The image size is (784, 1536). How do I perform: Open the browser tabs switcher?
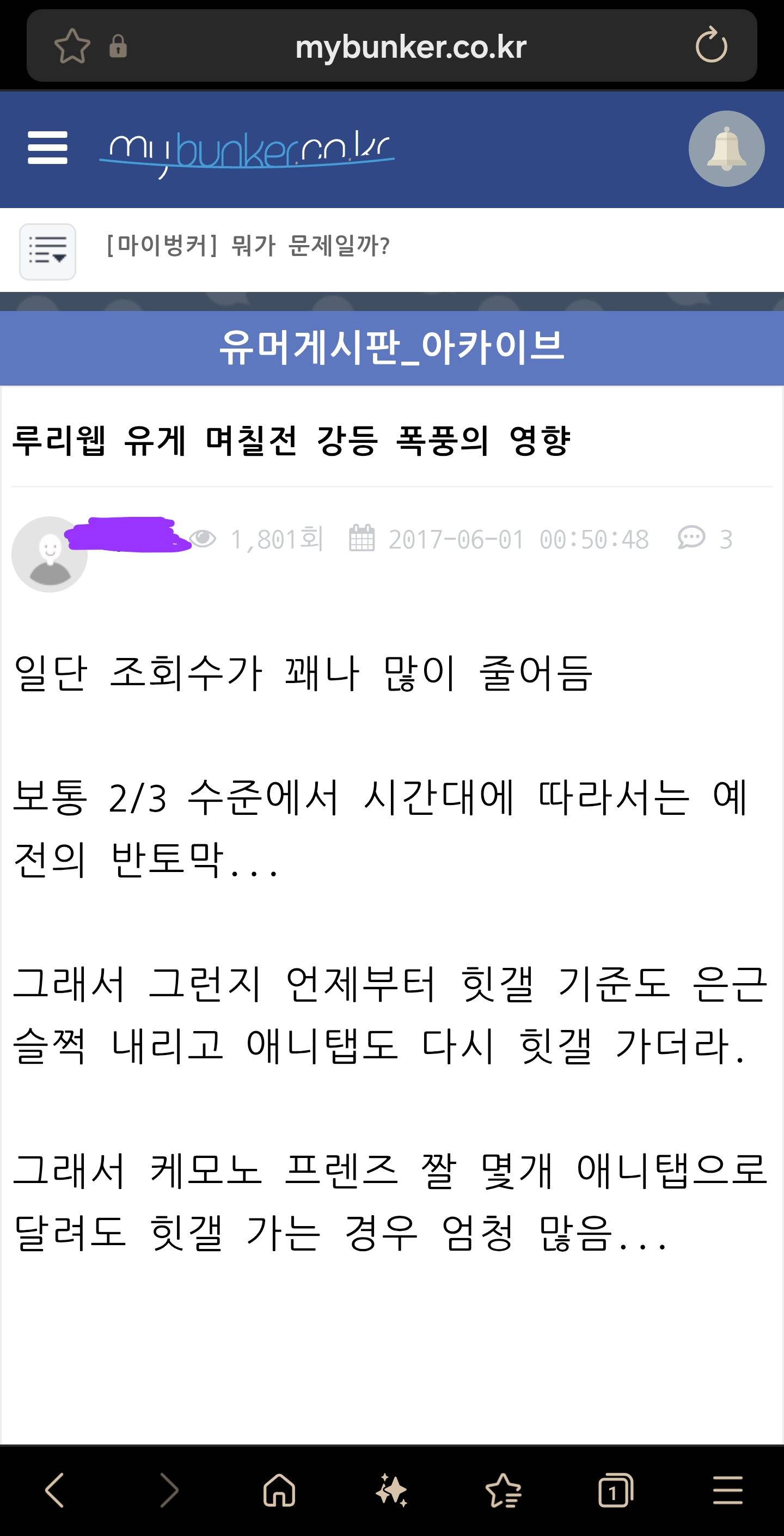coord(615,1490)
